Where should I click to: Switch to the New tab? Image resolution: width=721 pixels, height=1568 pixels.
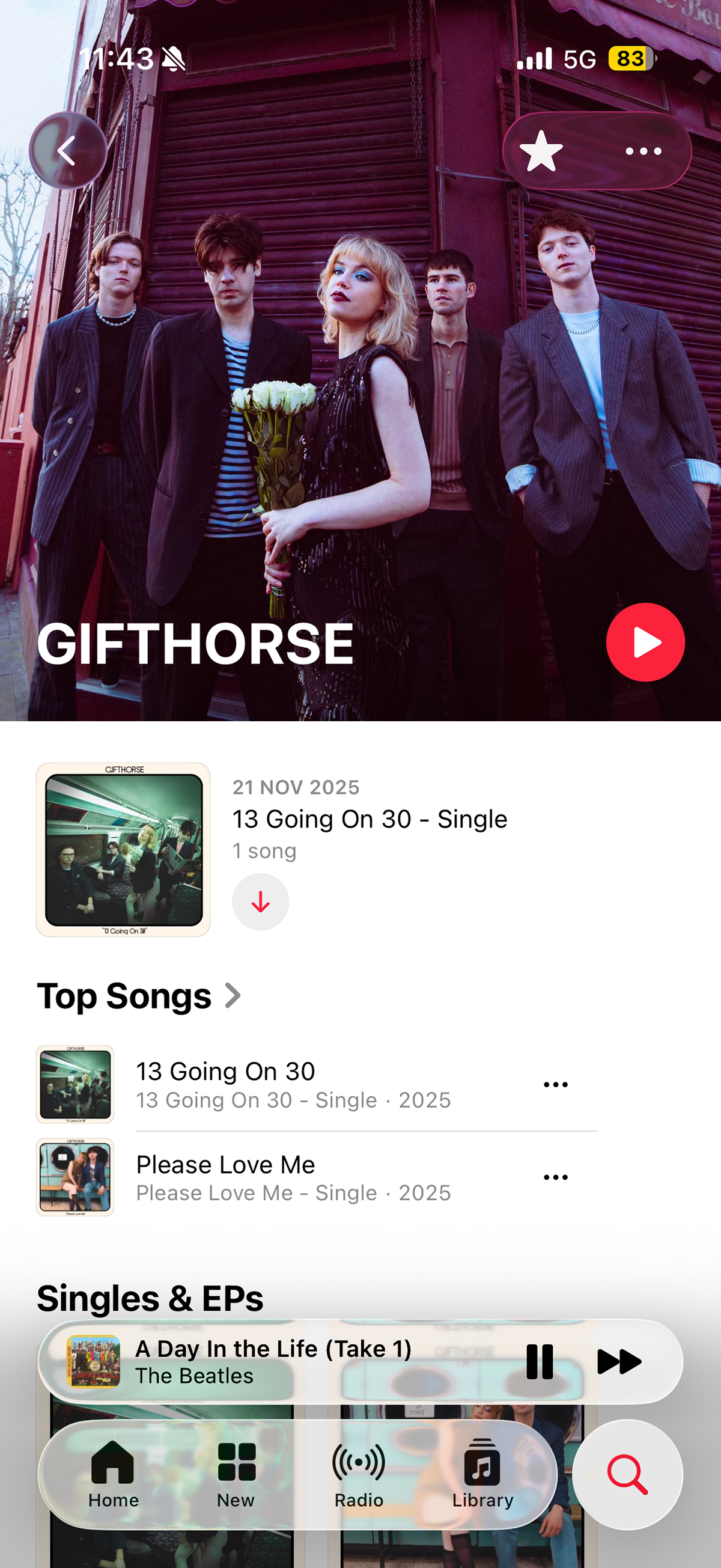pos(236,1474)
